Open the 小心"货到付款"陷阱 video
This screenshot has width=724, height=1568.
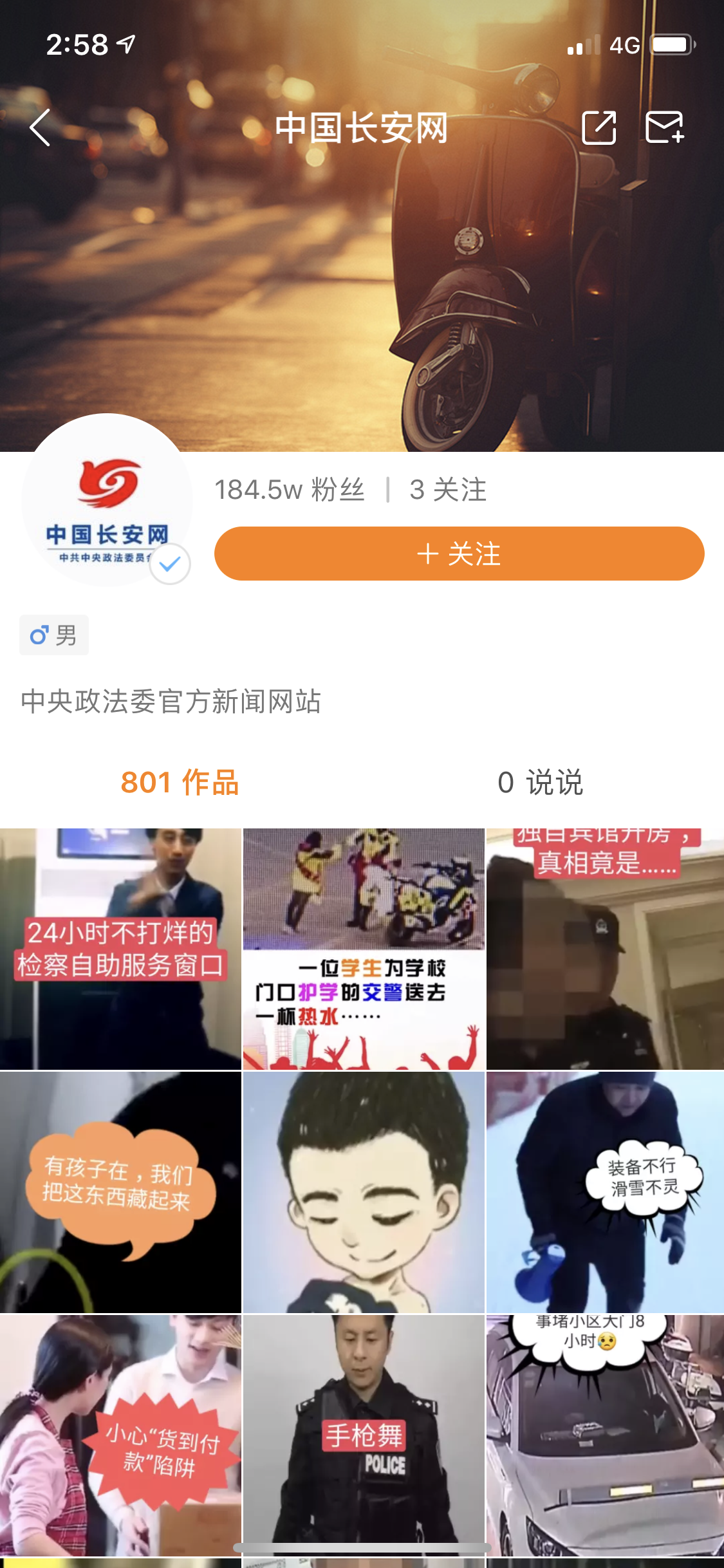(x=120, y=1434)
